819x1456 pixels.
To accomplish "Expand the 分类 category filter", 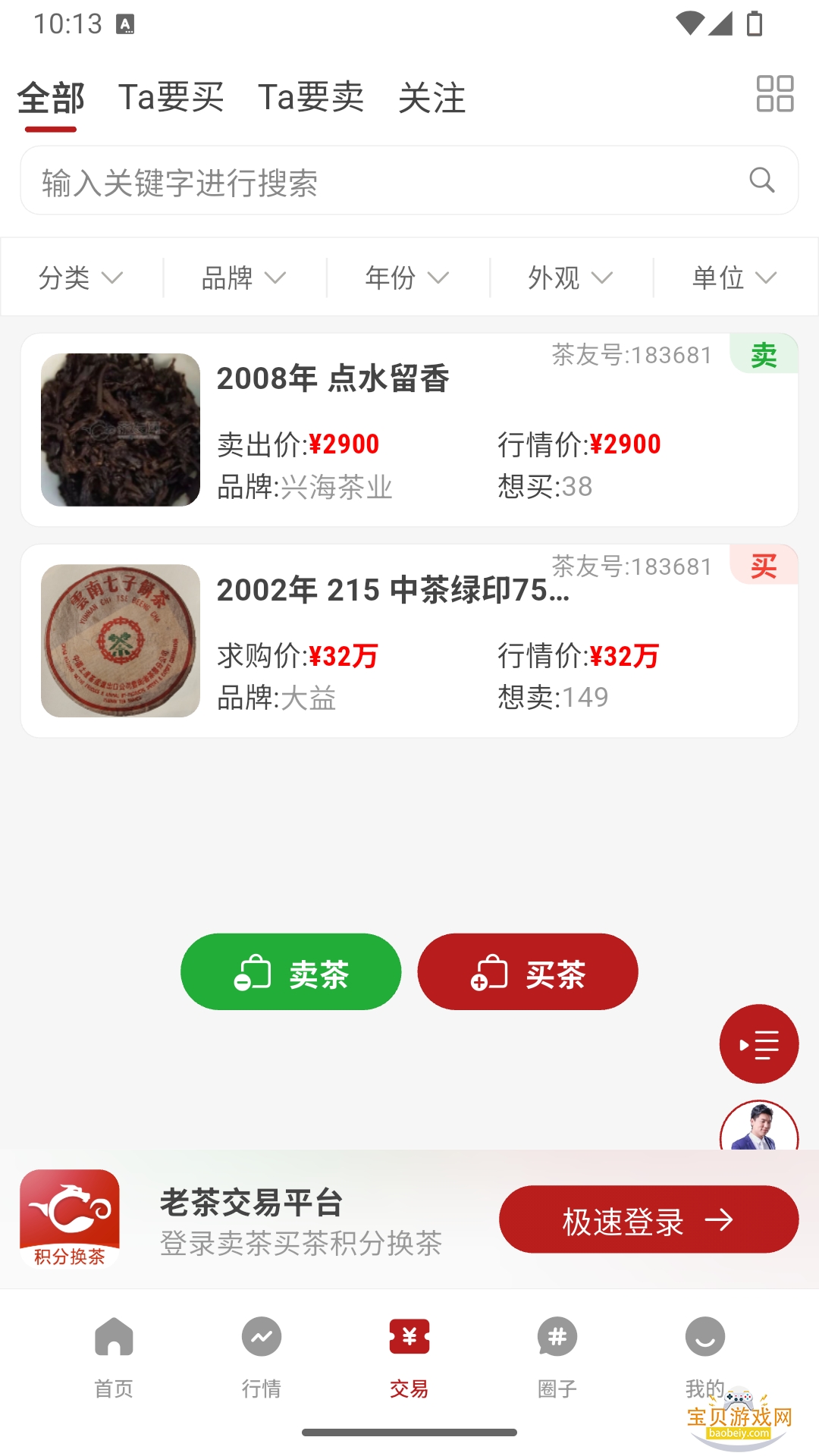I will (x=79, y=278).
